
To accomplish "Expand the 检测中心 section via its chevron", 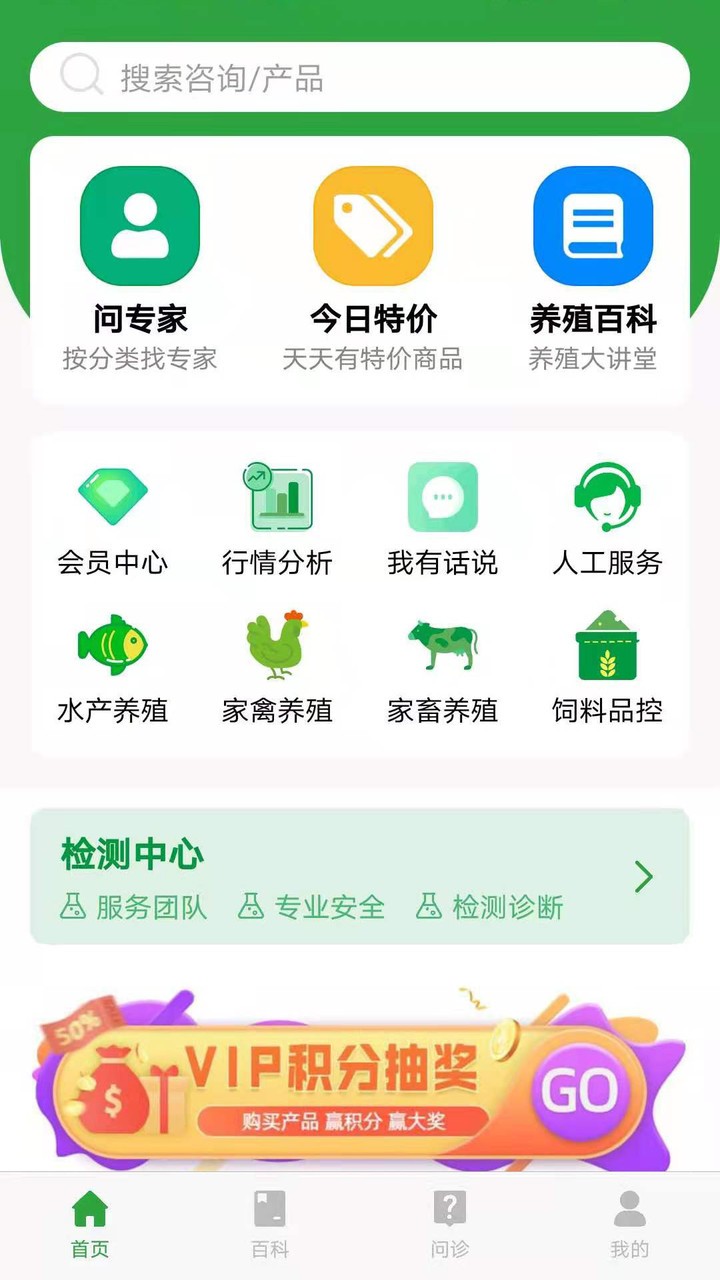I will point(645,877).
